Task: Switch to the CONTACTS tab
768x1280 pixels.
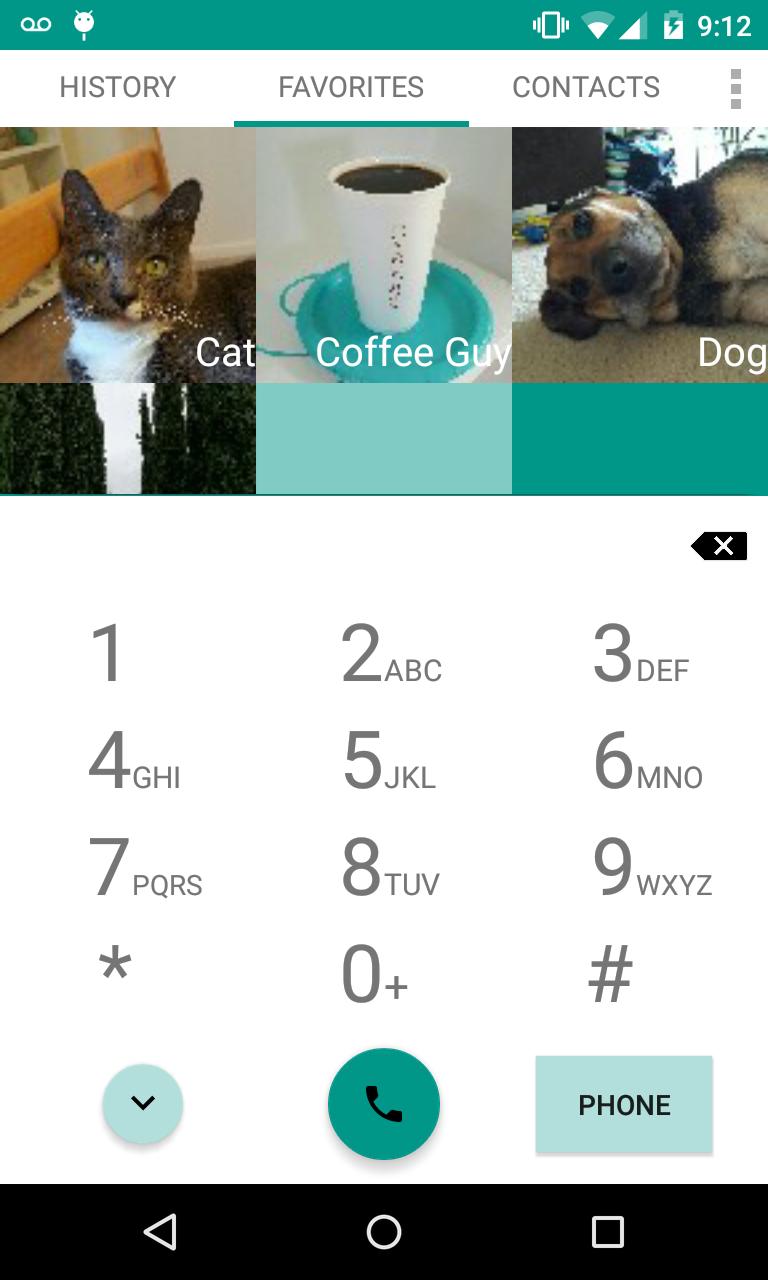Action: [x=586, y=87]
